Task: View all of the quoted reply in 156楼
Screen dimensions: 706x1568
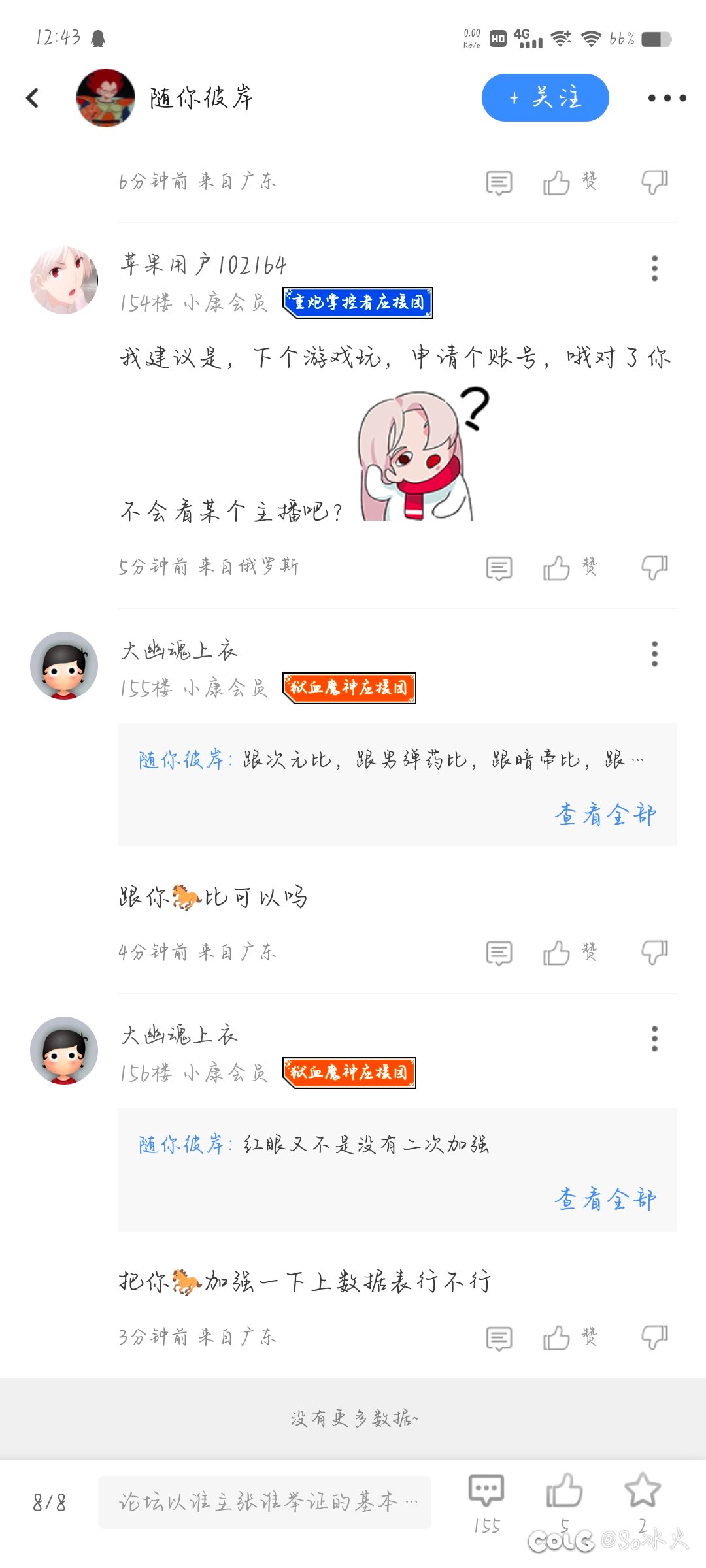Action: tap(605, 1199)
